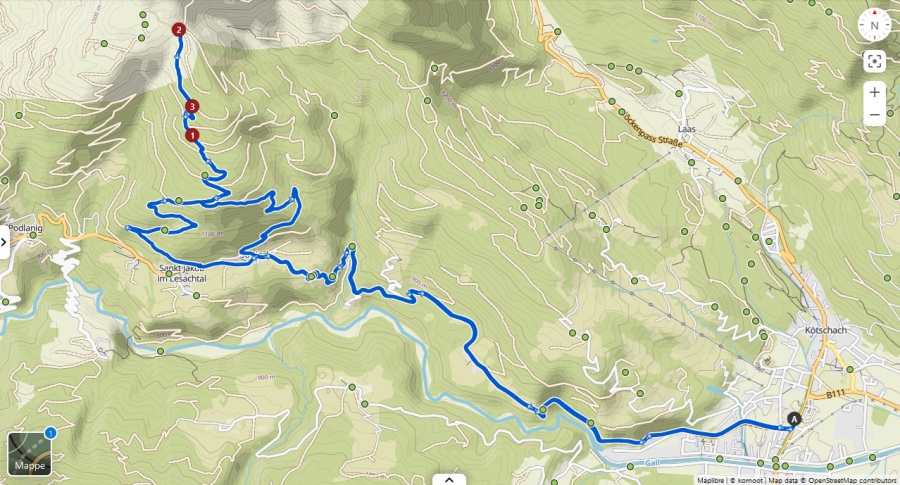
Task: Tap the start point marker A
Action: 794,419
